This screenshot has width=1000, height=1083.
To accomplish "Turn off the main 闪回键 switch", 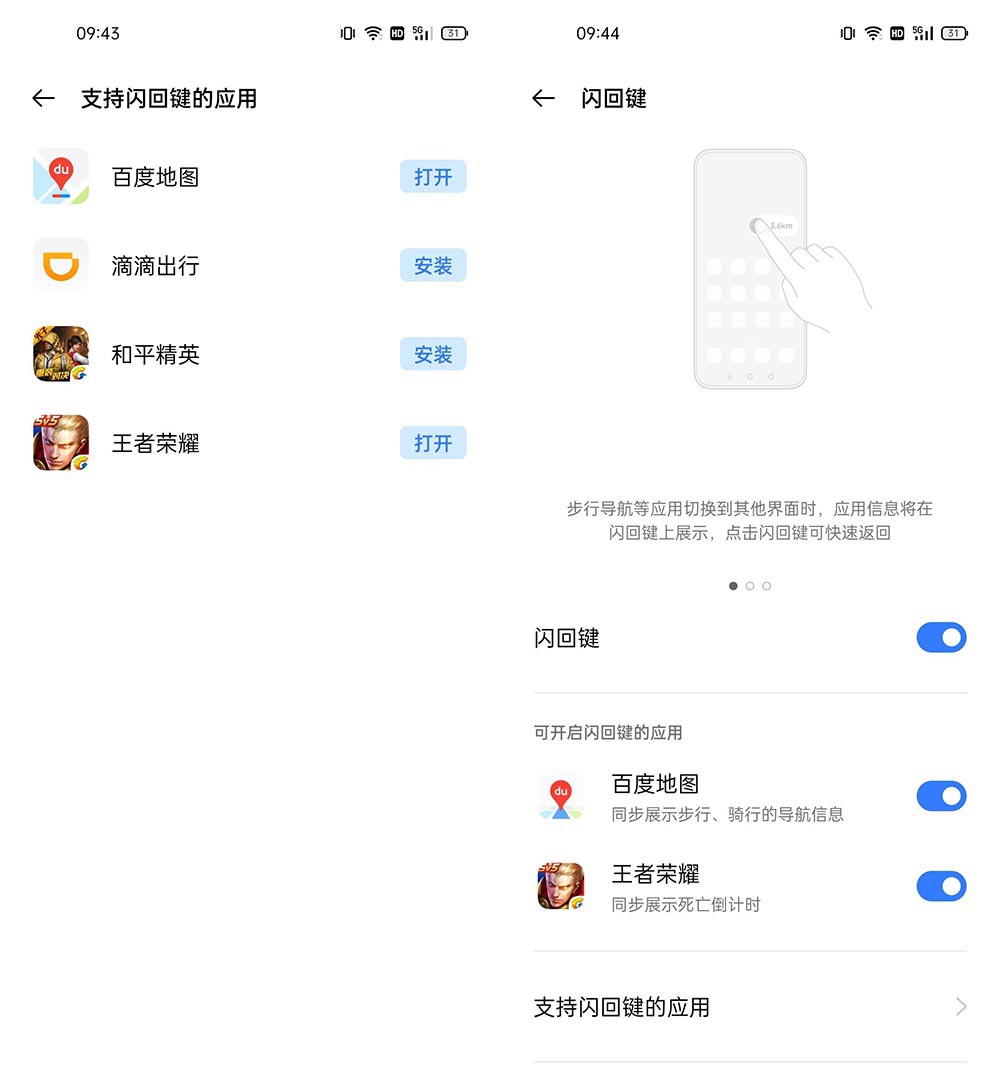I will (x=941, y=637).
